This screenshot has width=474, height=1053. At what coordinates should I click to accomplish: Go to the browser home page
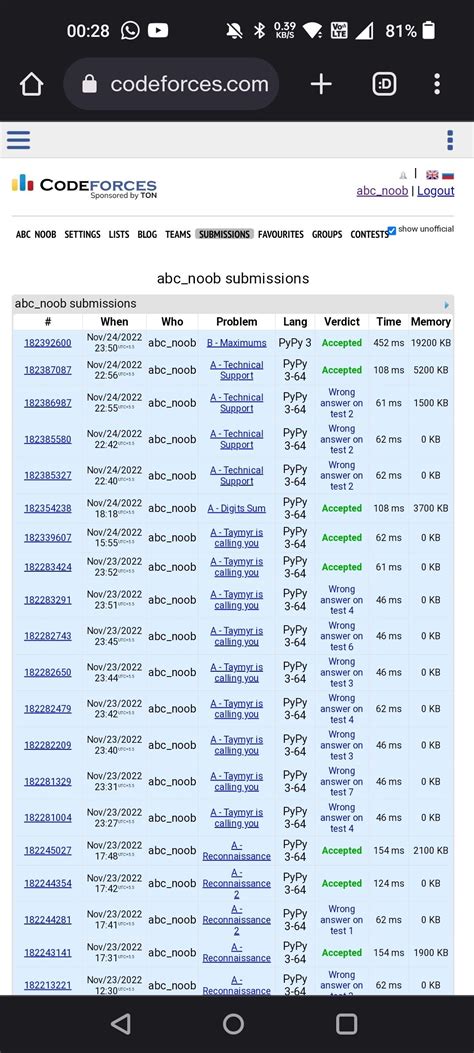pyautogui.click(x=31, y=84)
